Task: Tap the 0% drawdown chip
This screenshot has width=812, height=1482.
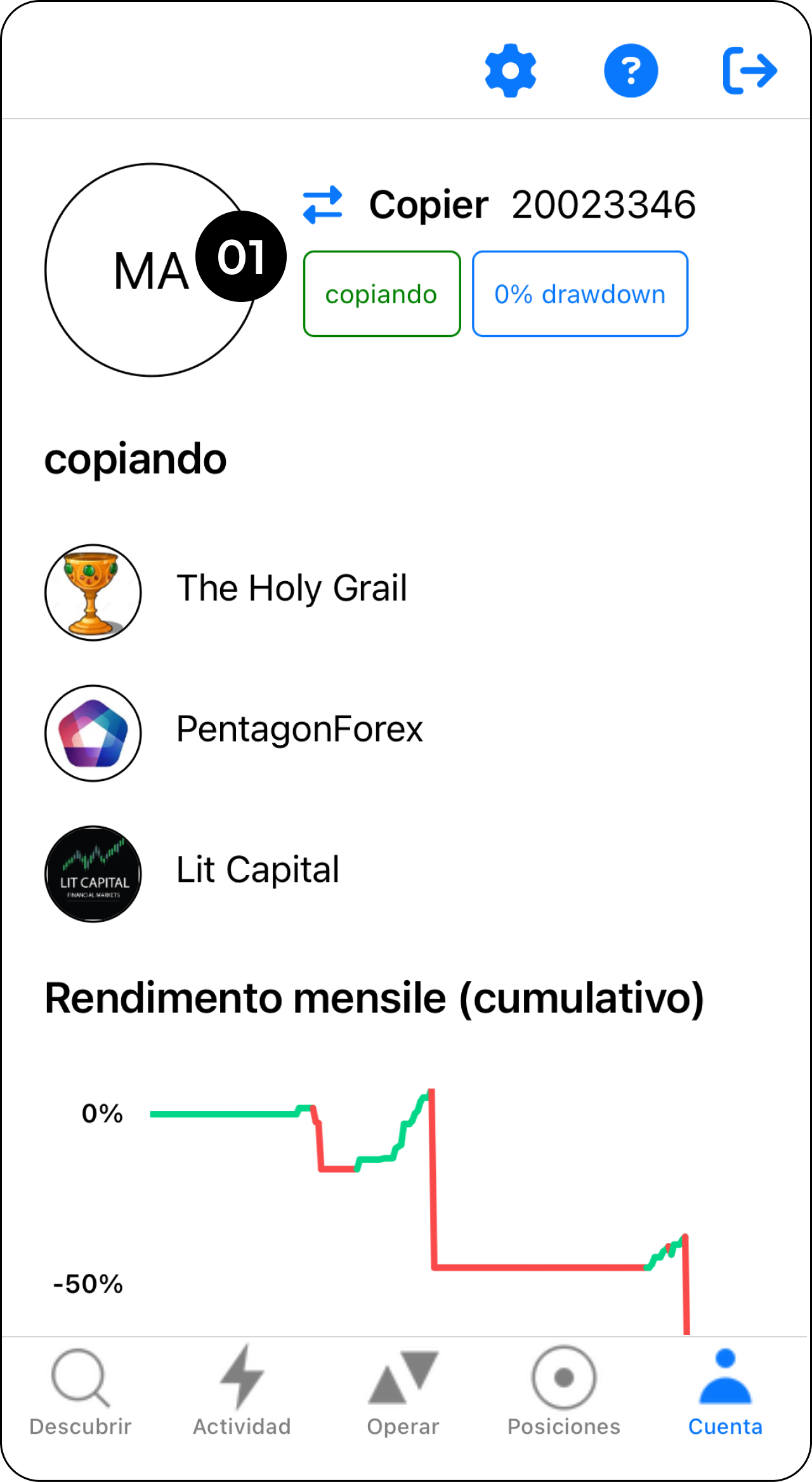Action: [x=580, y=294]
